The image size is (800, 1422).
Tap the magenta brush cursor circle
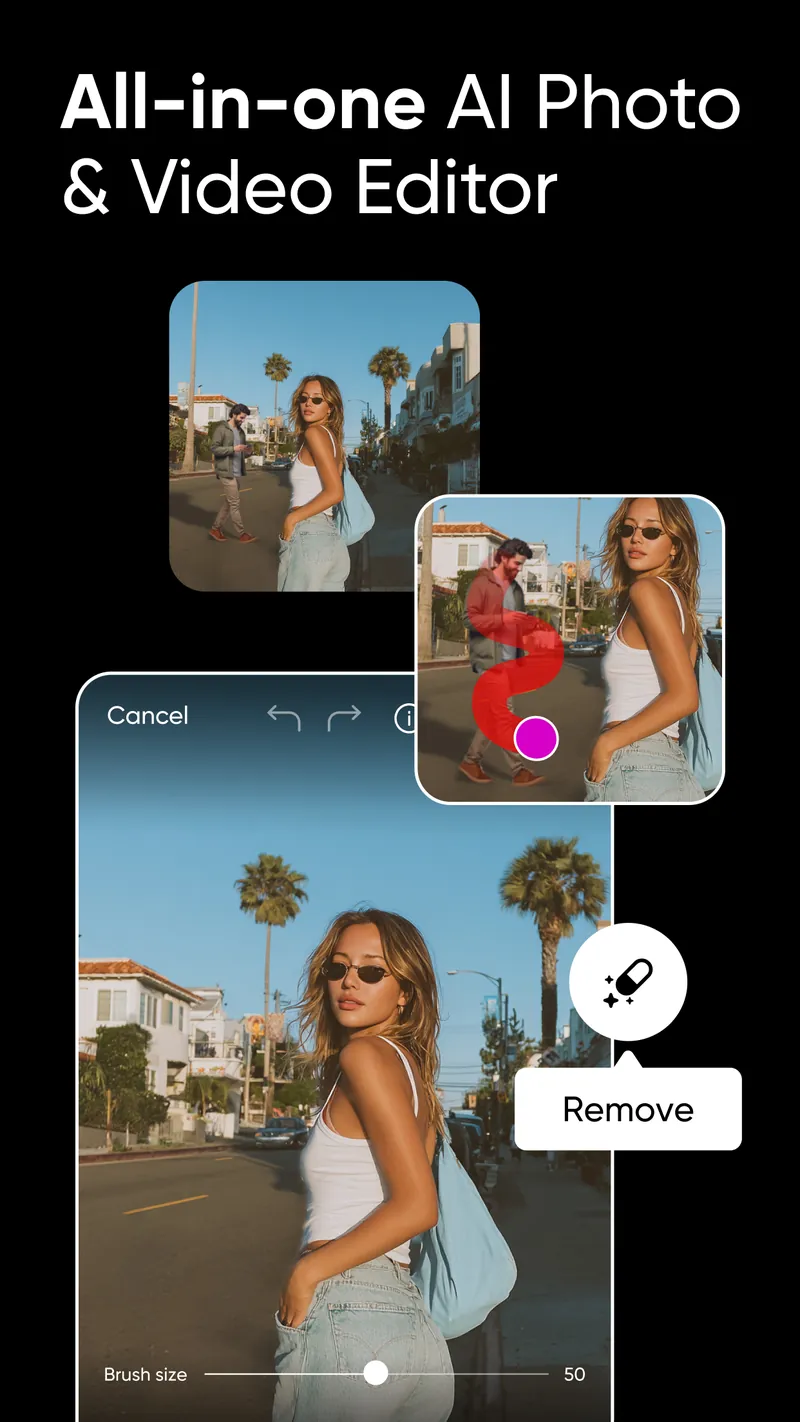tap(536, 737)
